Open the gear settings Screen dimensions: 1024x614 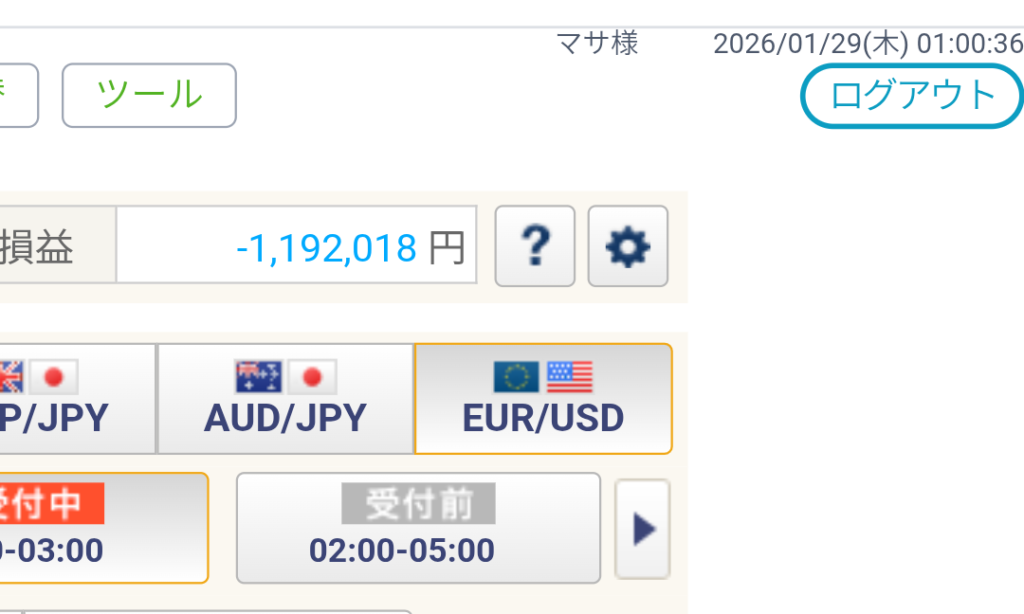pos(627,246)
